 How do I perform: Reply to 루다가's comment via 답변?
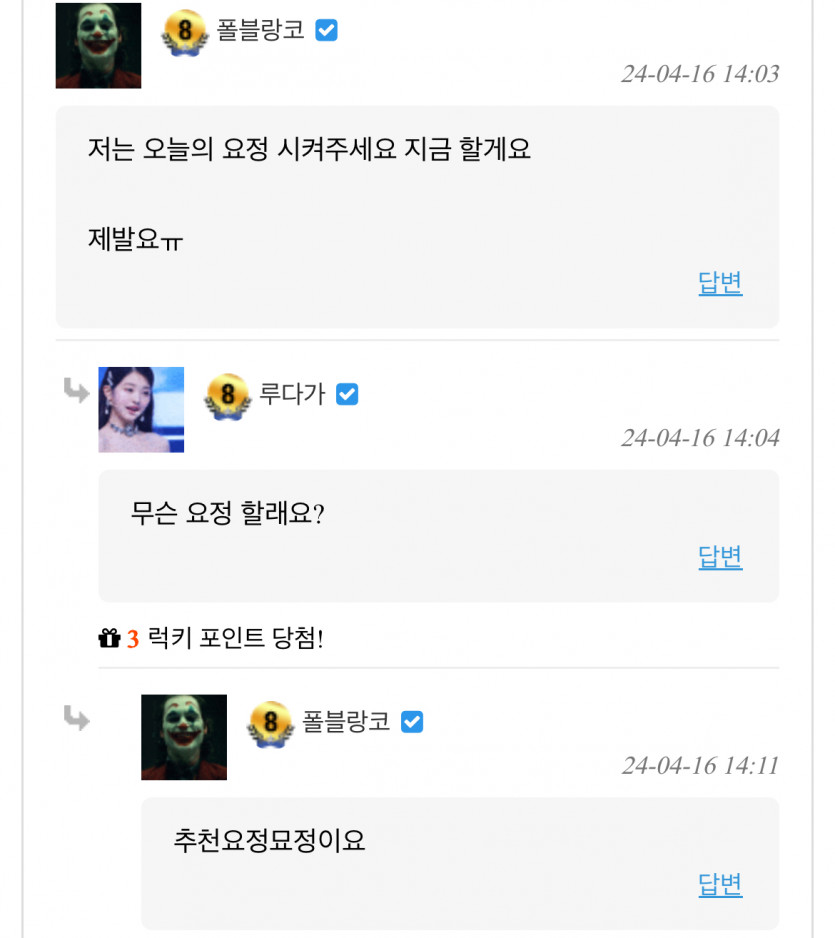point(720,557)
